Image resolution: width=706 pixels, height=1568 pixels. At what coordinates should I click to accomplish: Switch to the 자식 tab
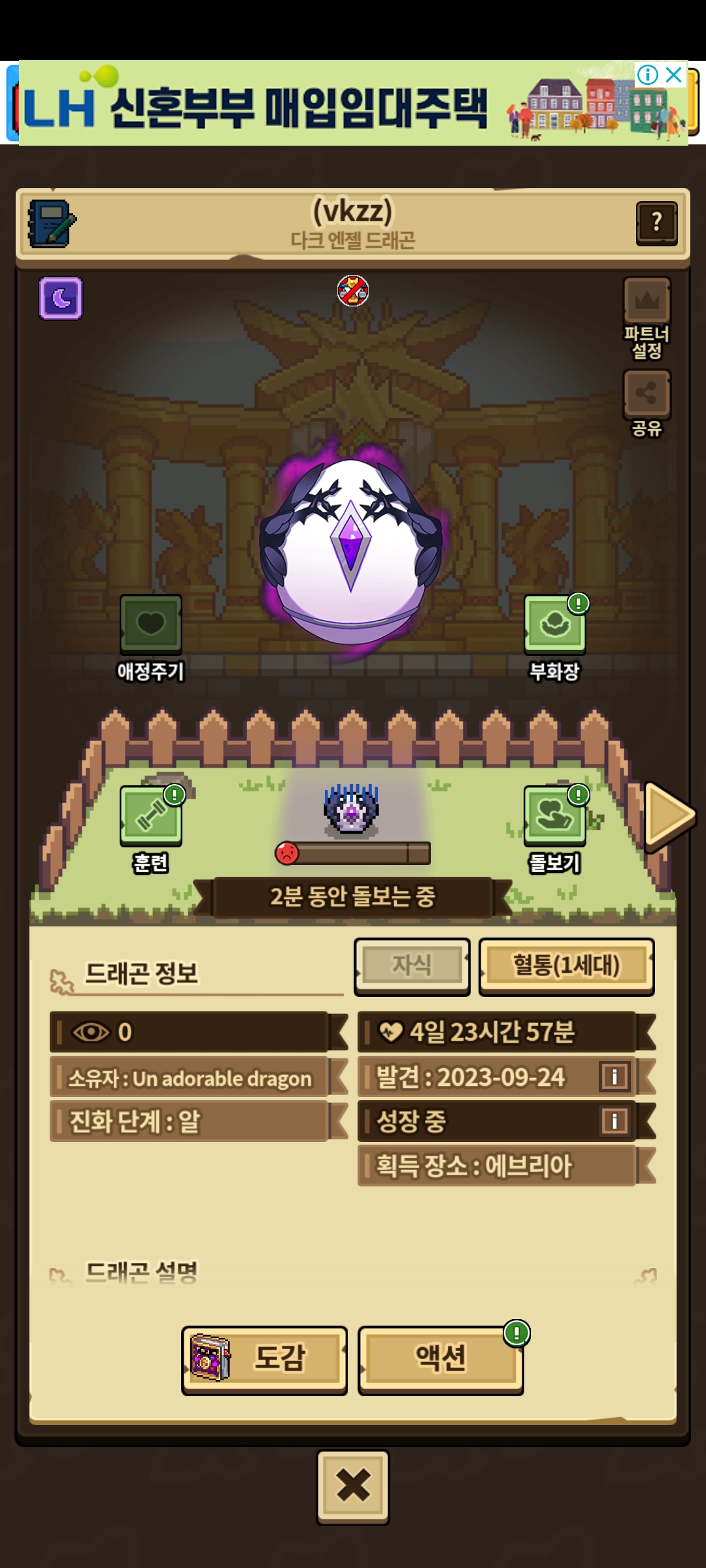click(x=412, y=966)
